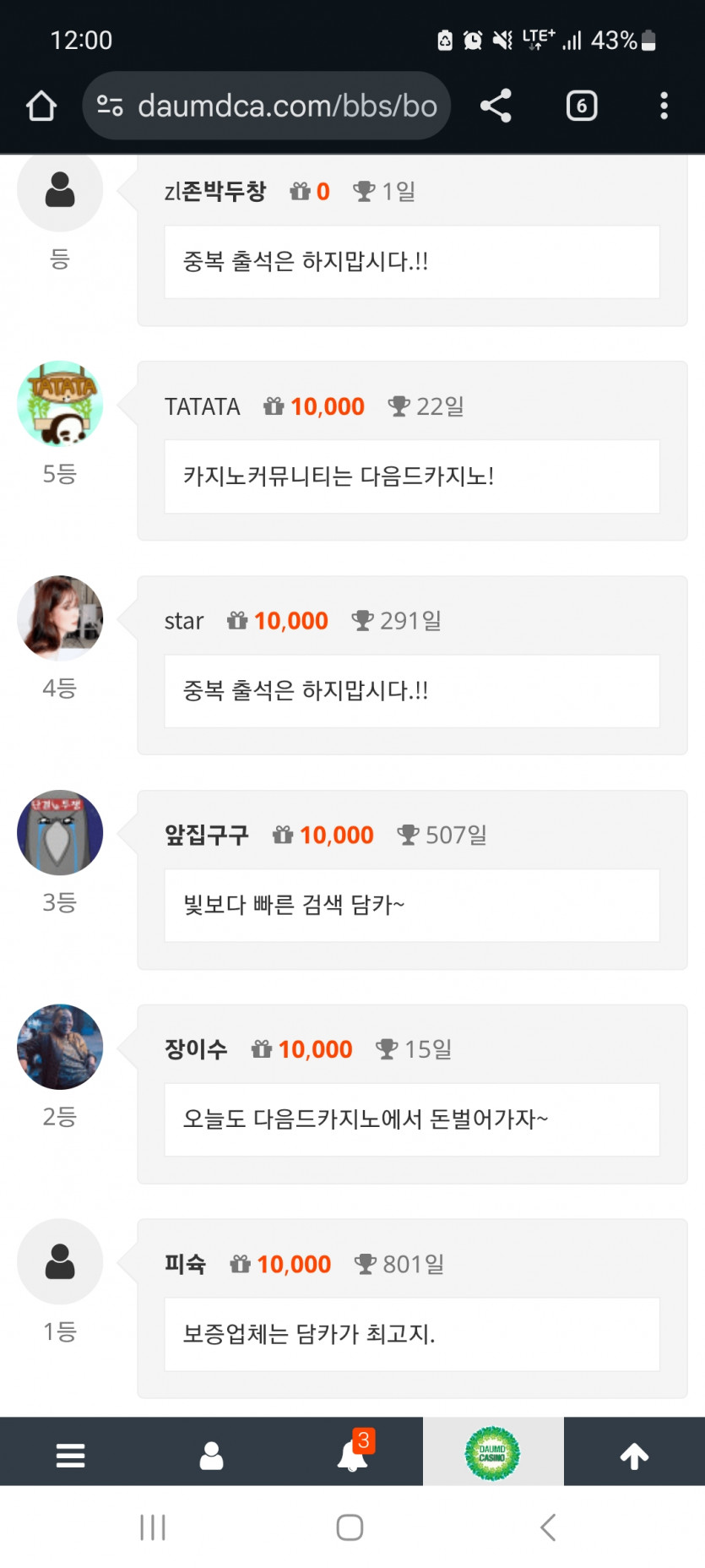Open the browser tab switcher showing 6 tabs
705x1568 pixels.
click(581, 106)
